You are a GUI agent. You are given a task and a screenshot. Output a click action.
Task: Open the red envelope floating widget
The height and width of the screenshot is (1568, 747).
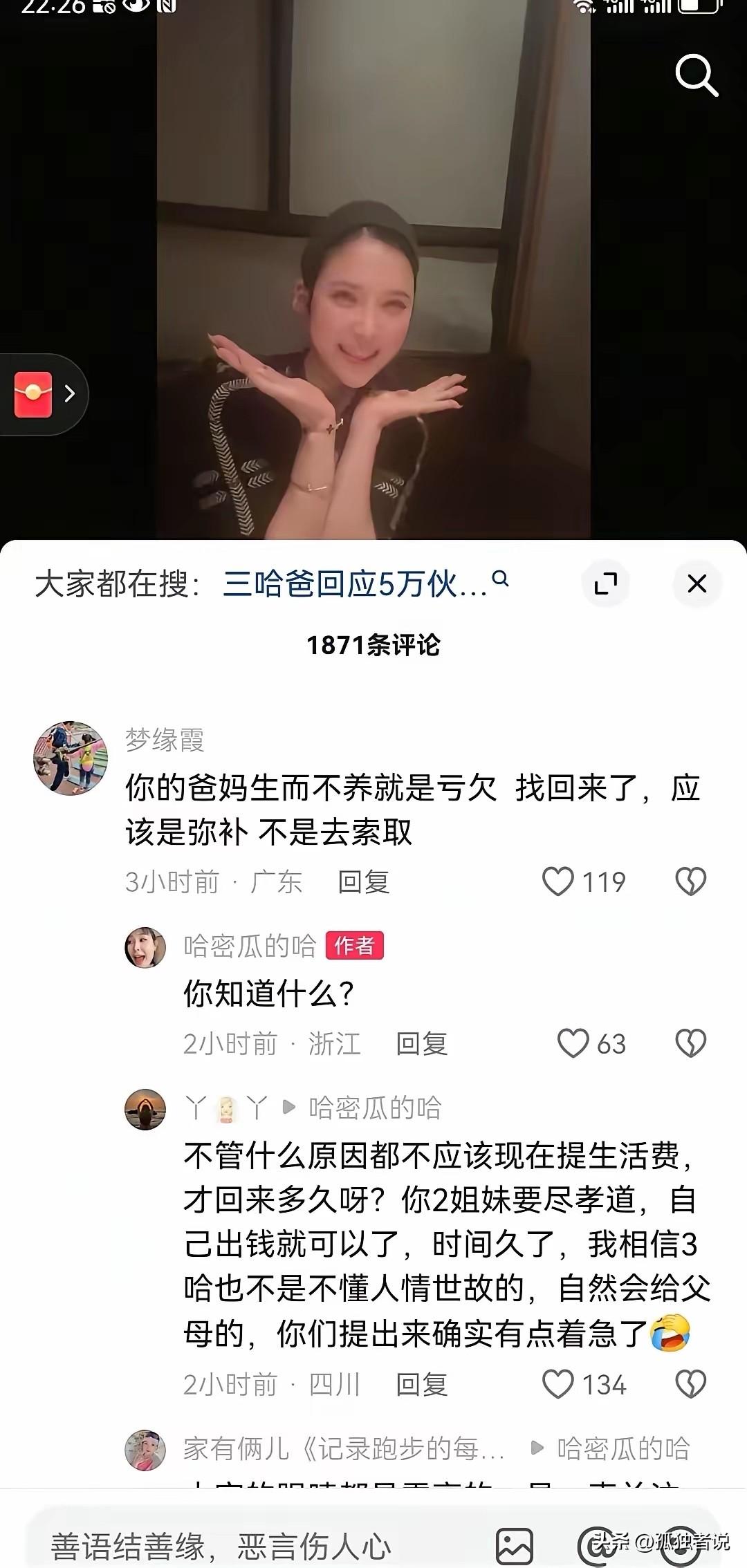[34, 394]
